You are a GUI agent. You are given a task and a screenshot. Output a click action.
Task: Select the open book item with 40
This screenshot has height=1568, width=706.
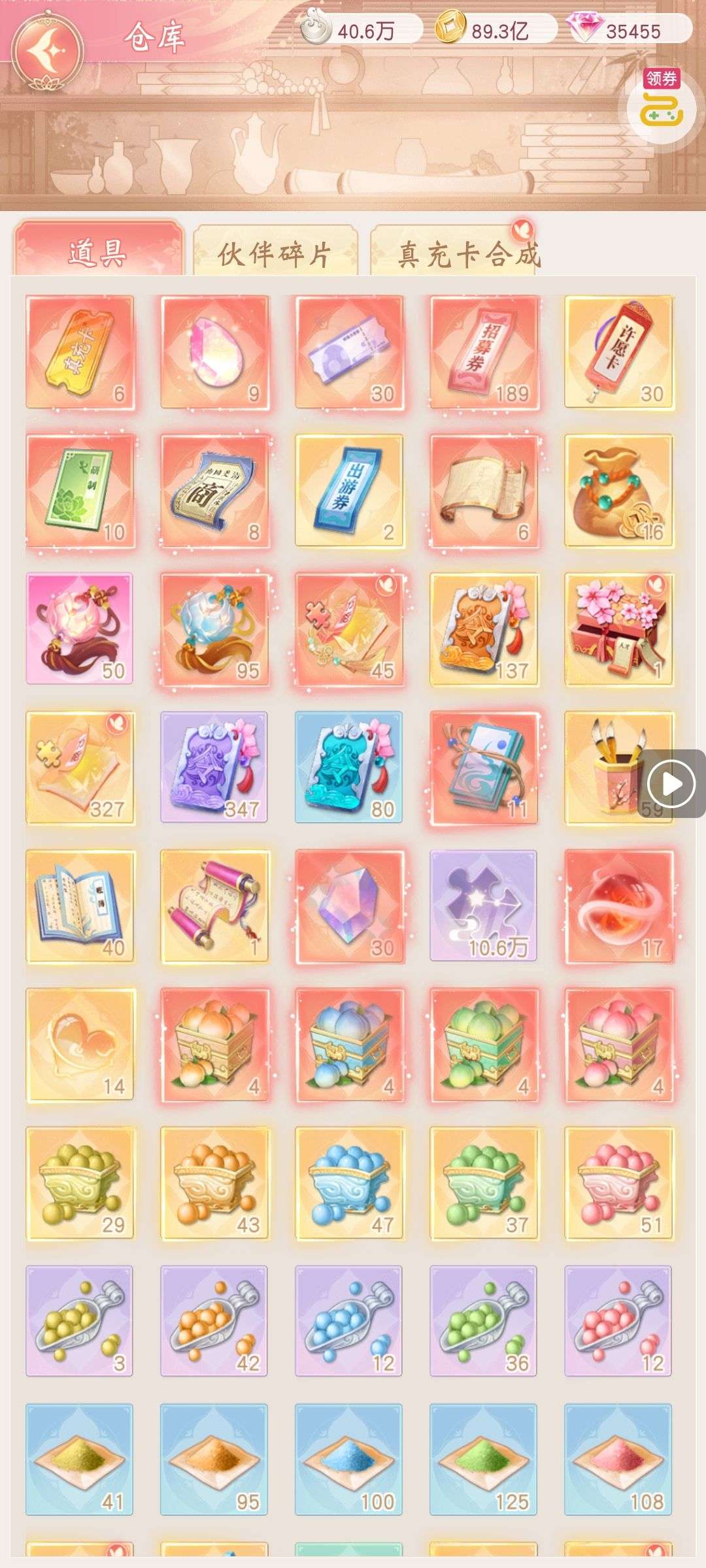coord(80,906)
